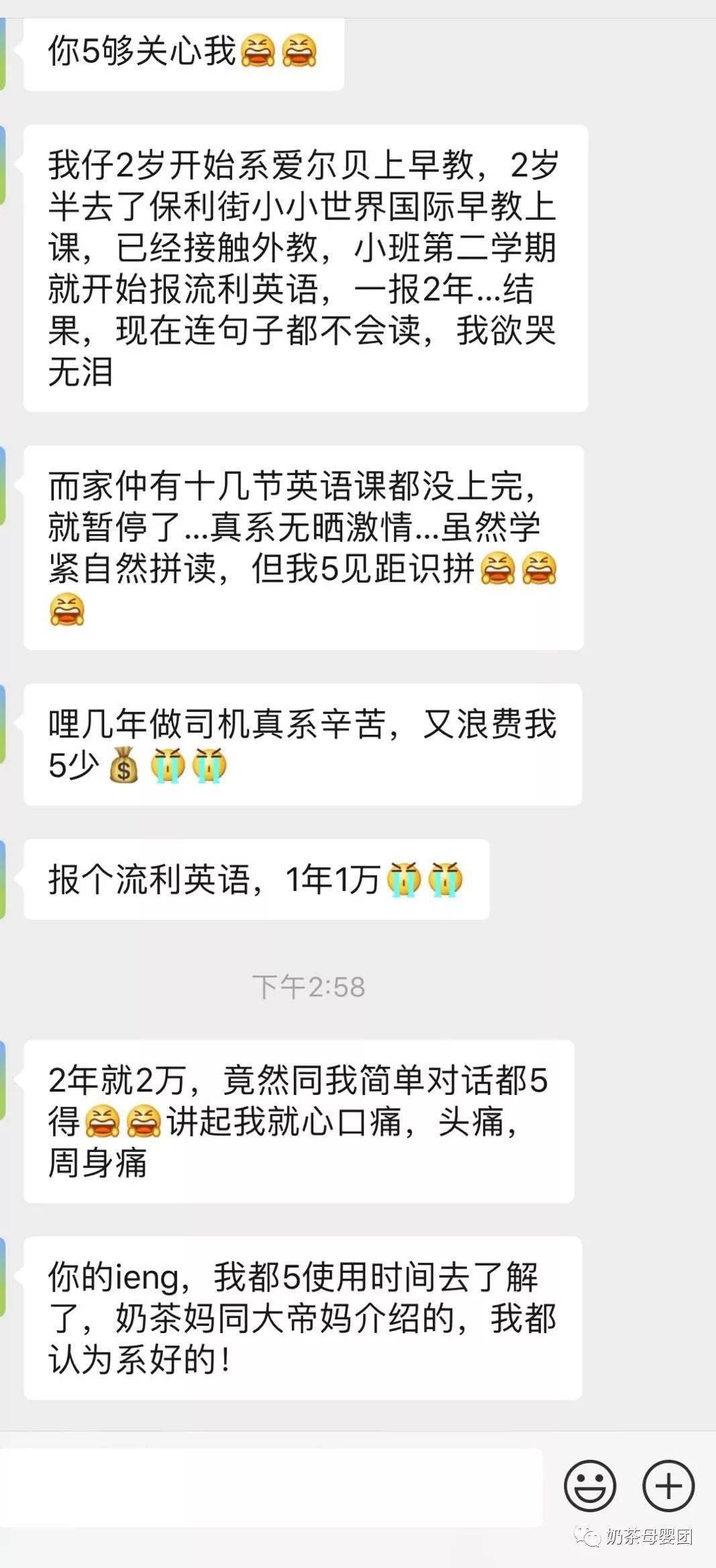This screenshot has width=716, height=1568.
Task: Open the emoji picker
Action: (x=589, y=1485)
